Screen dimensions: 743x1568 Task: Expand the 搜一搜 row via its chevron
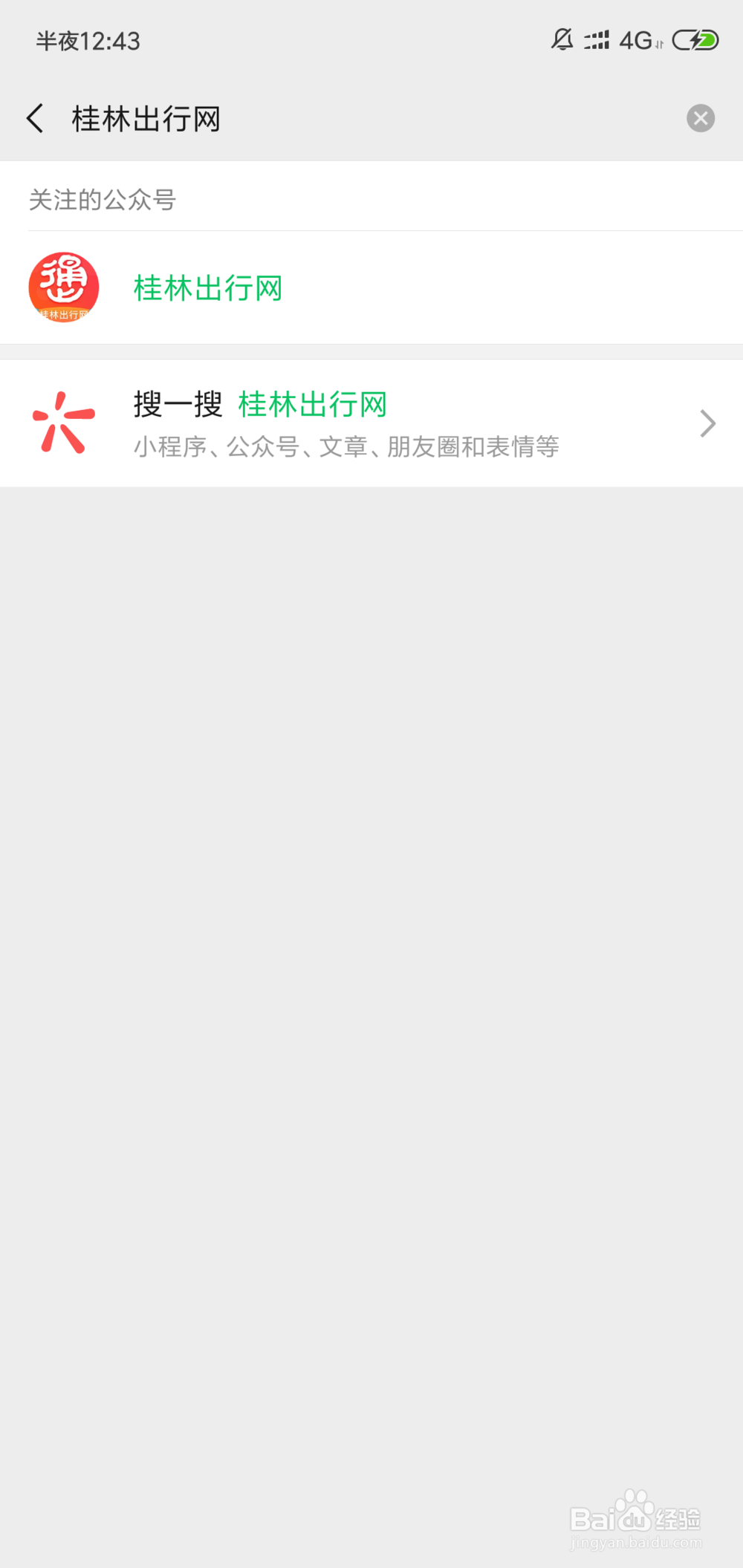coord(707,423)
